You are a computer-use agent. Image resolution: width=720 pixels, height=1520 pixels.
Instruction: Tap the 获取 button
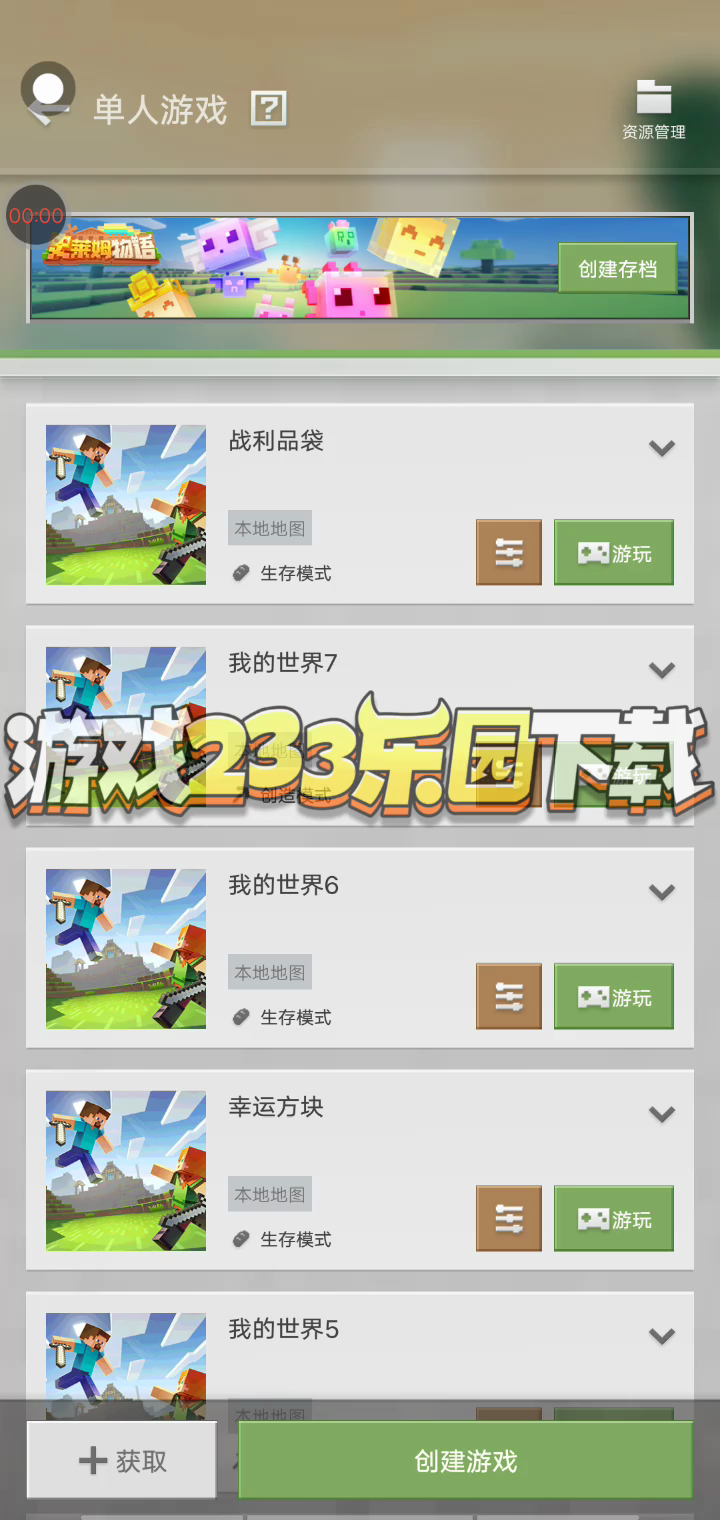[122, 1461]
